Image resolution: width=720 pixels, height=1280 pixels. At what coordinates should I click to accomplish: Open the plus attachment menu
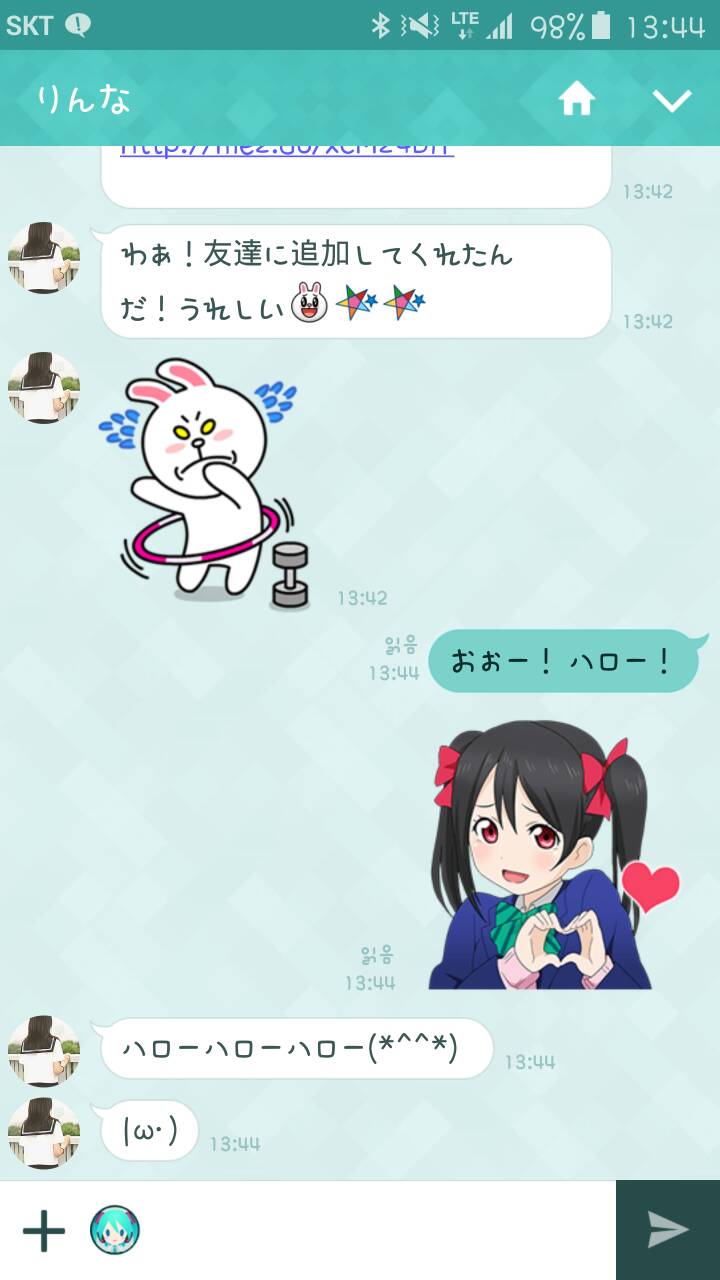[44, 1230]
